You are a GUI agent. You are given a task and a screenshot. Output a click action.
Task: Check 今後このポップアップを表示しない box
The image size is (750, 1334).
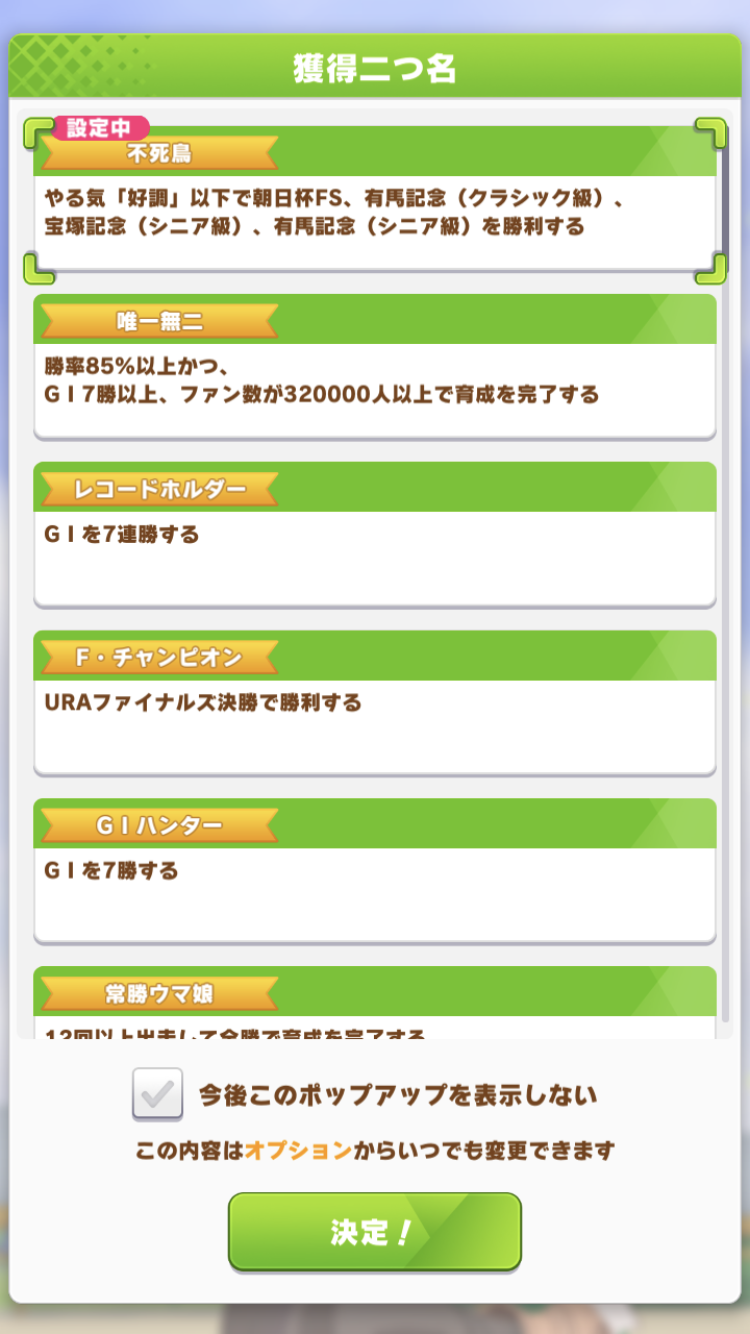click(x=158, y=1094)
